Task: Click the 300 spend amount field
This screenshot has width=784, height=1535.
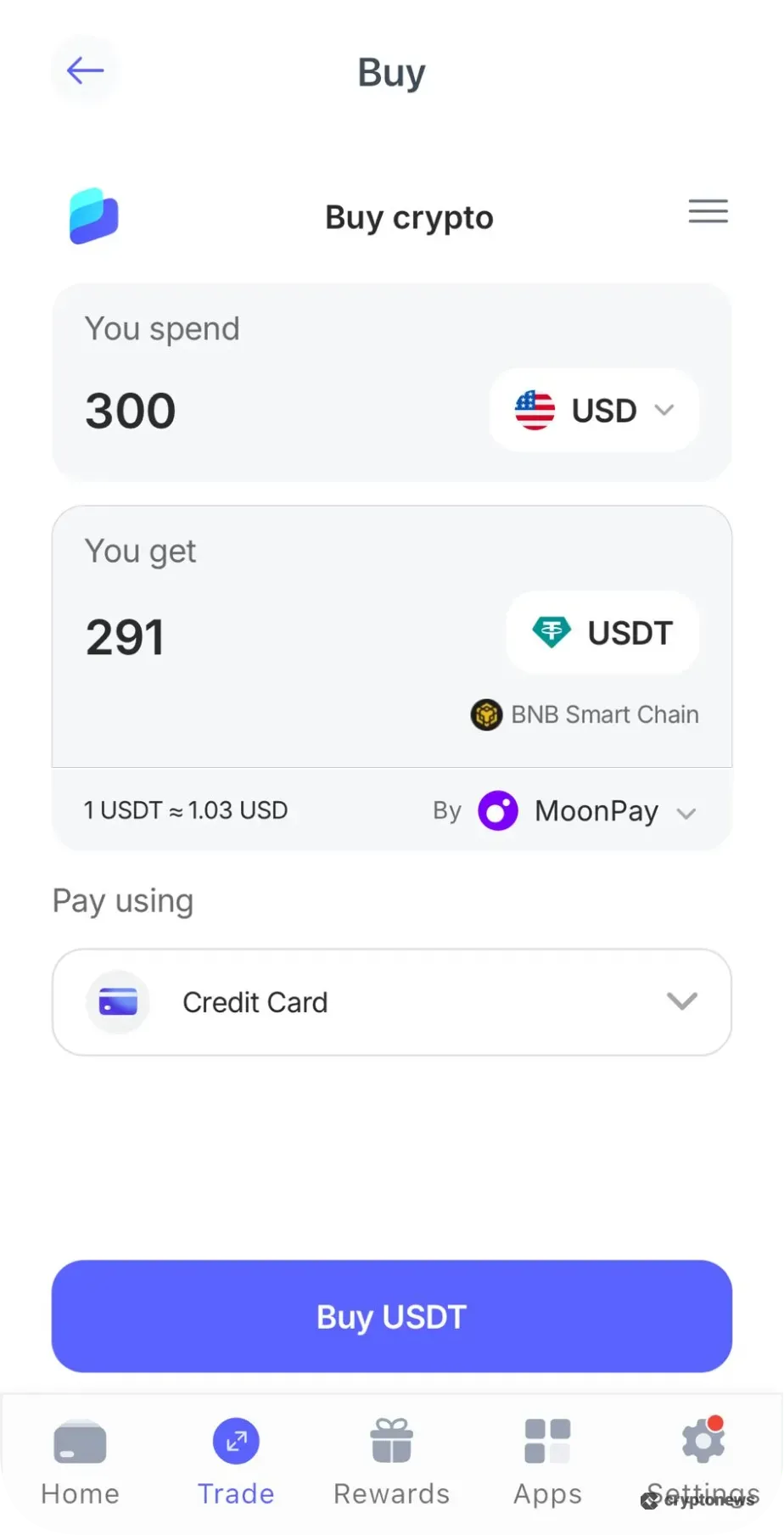Action: coord(130,410)
